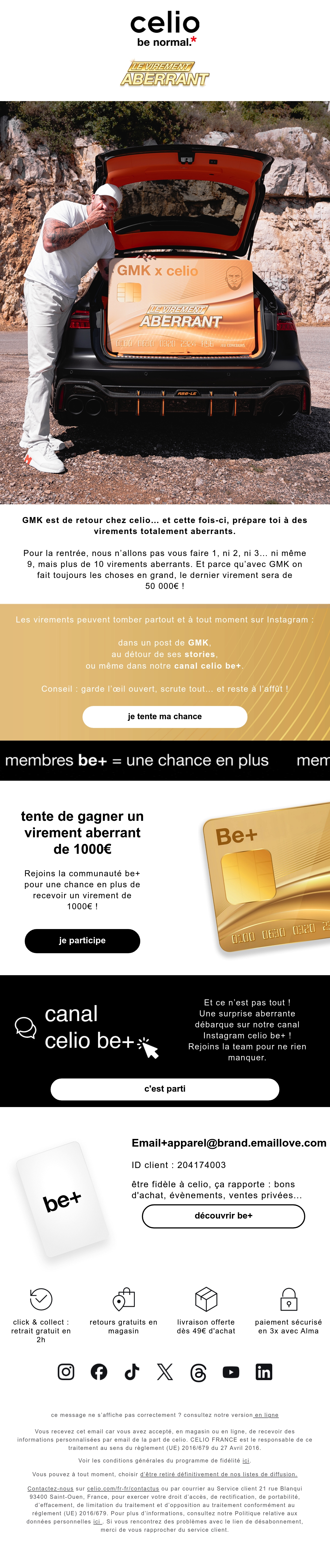The width and height of the screenshot is (330, 1568).
Task: Open celio's Facebook icon
Action: 99,1371
